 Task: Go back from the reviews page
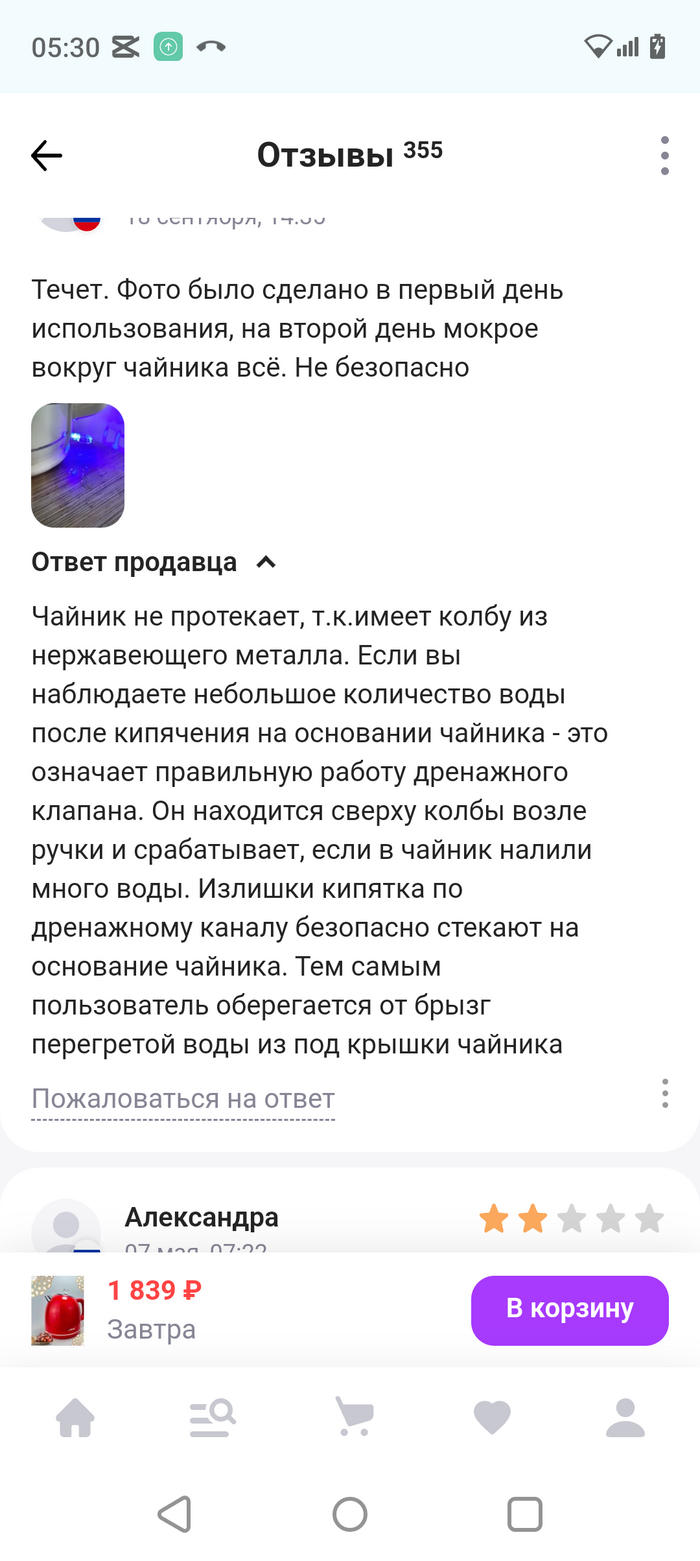[x=46, y=155]
